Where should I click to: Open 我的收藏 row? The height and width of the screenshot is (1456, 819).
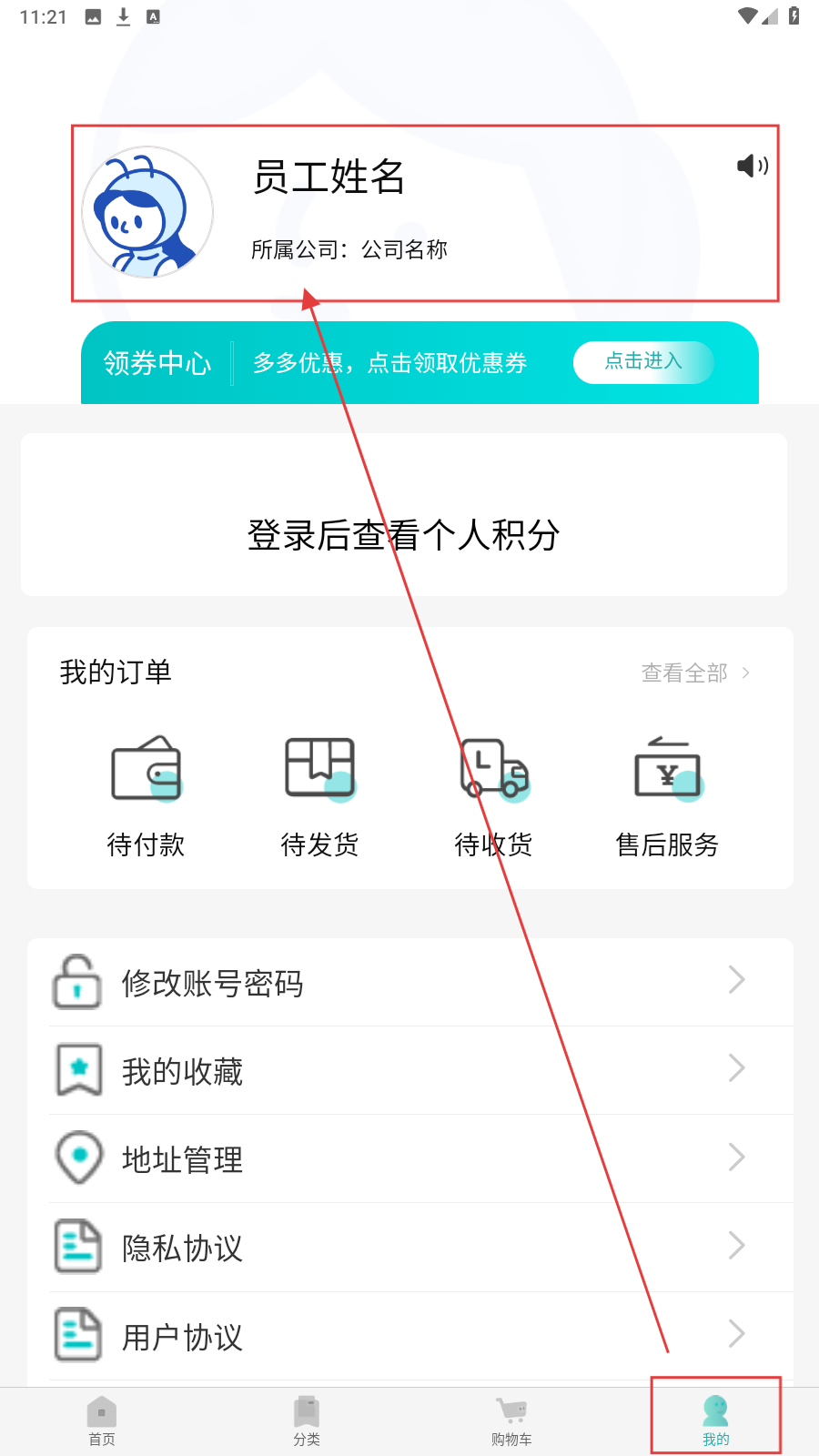coord(409,1071)
